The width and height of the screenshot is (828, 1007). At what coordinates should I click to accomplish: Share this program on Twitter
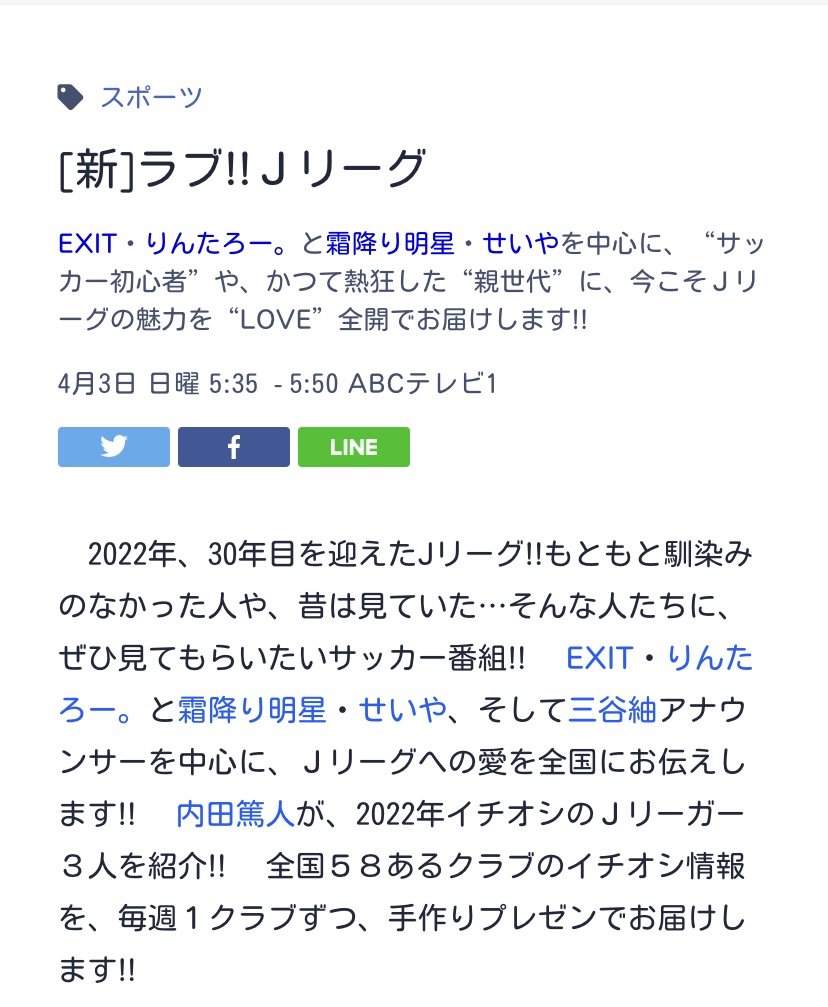(114, 447)
